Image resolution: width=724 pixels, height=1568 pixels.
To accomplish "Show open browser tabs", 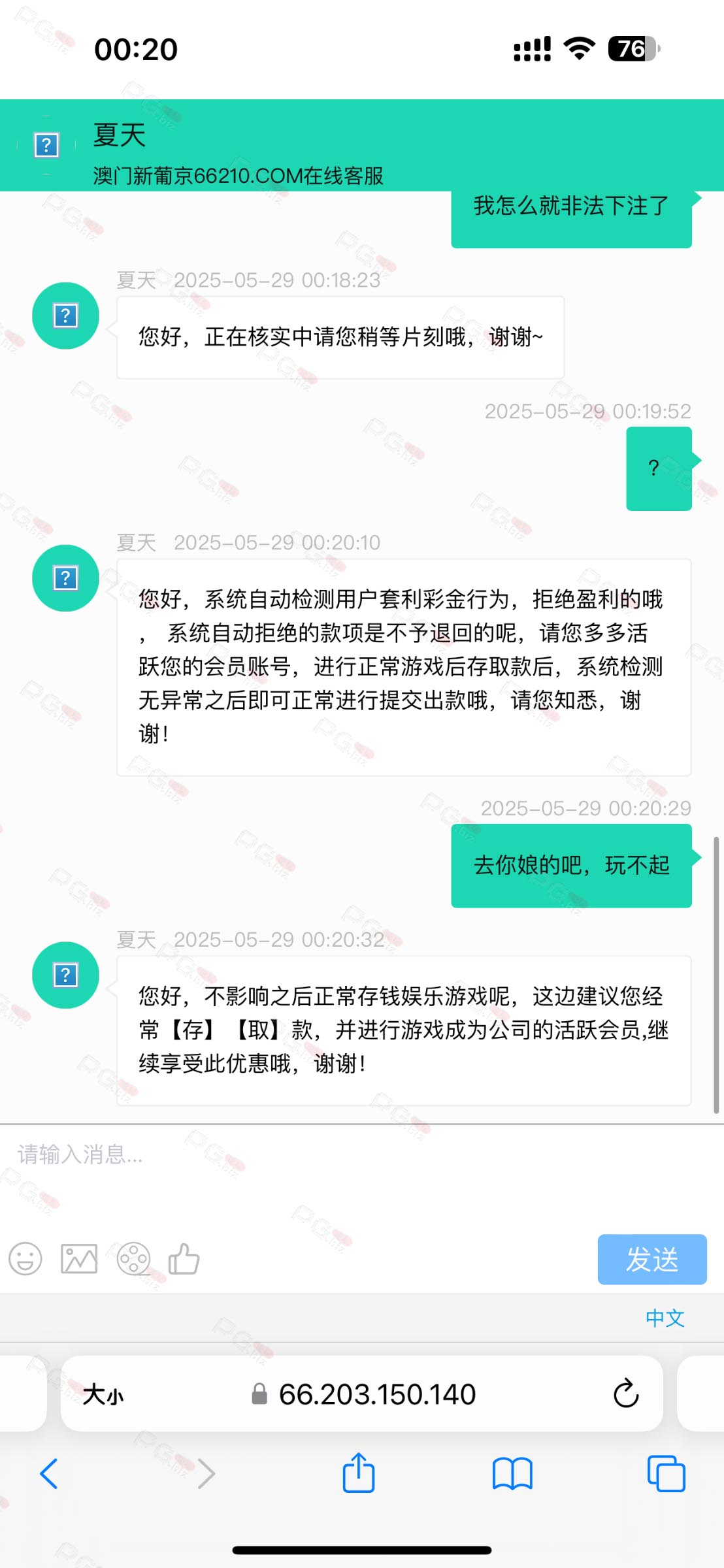I will (666, 1473).
